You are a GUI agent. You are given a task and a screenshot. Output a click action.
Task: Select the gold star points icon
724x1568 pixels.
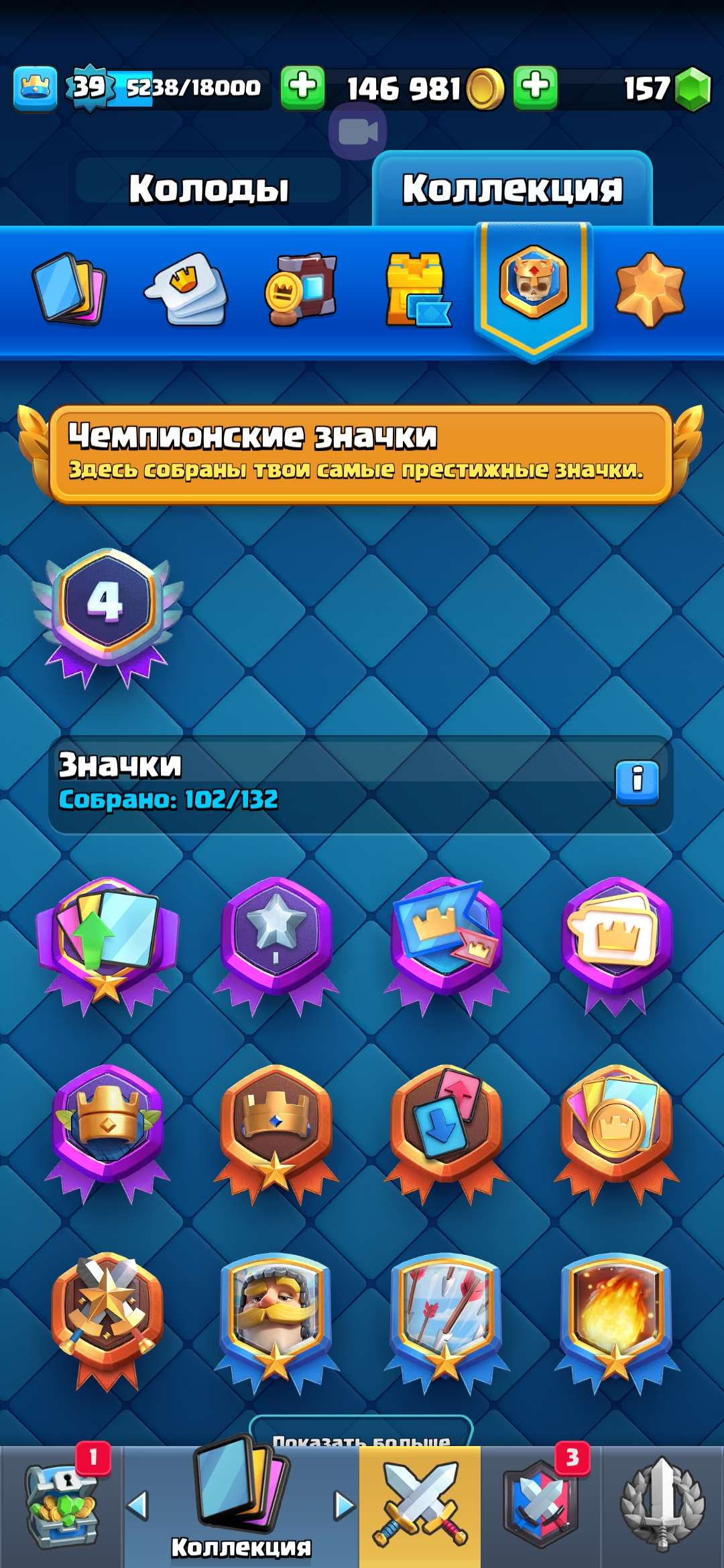pyautogui.click(x=652, y=289)
